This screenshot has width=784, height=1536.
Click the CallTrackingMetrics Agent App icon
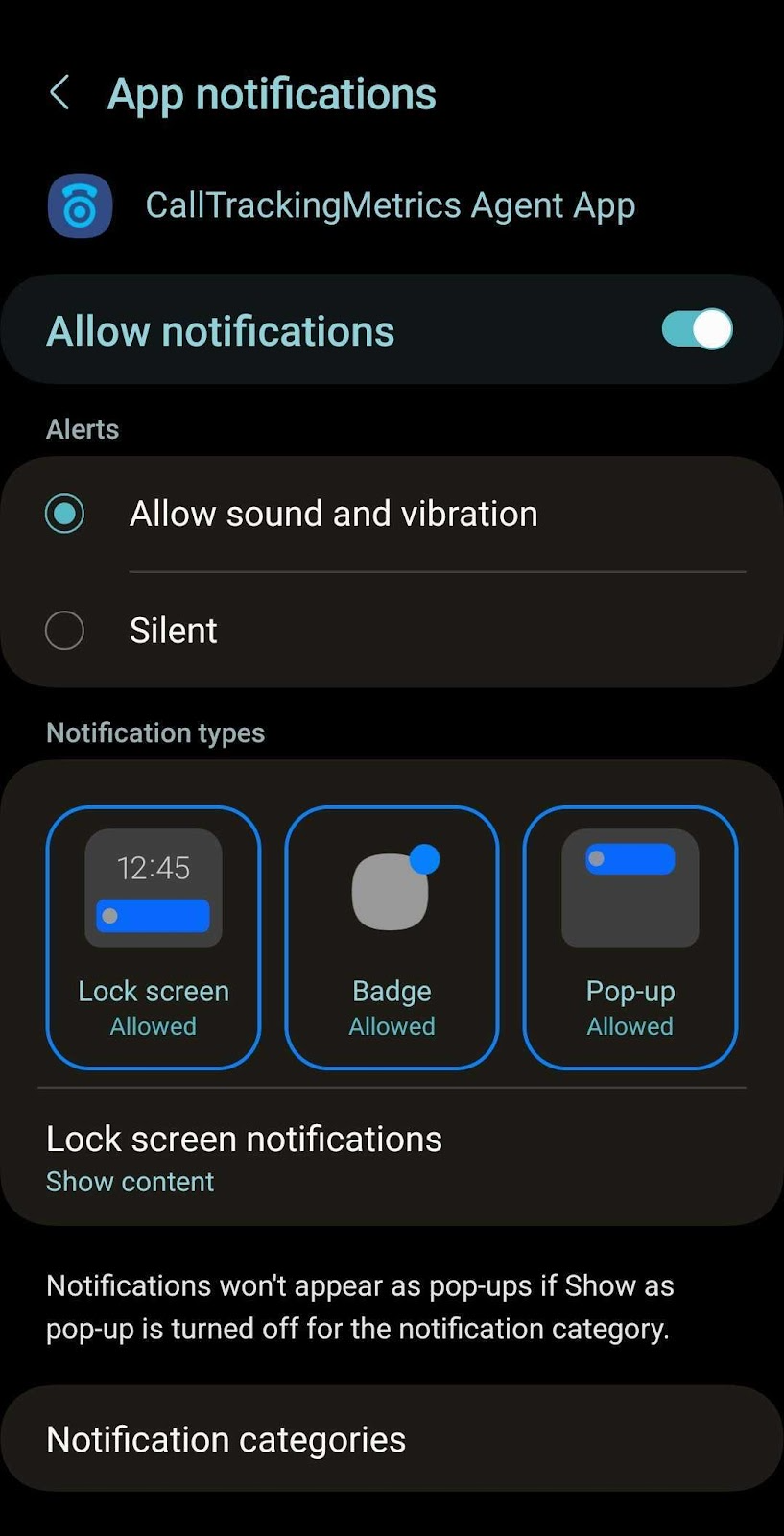coord(79,204)
